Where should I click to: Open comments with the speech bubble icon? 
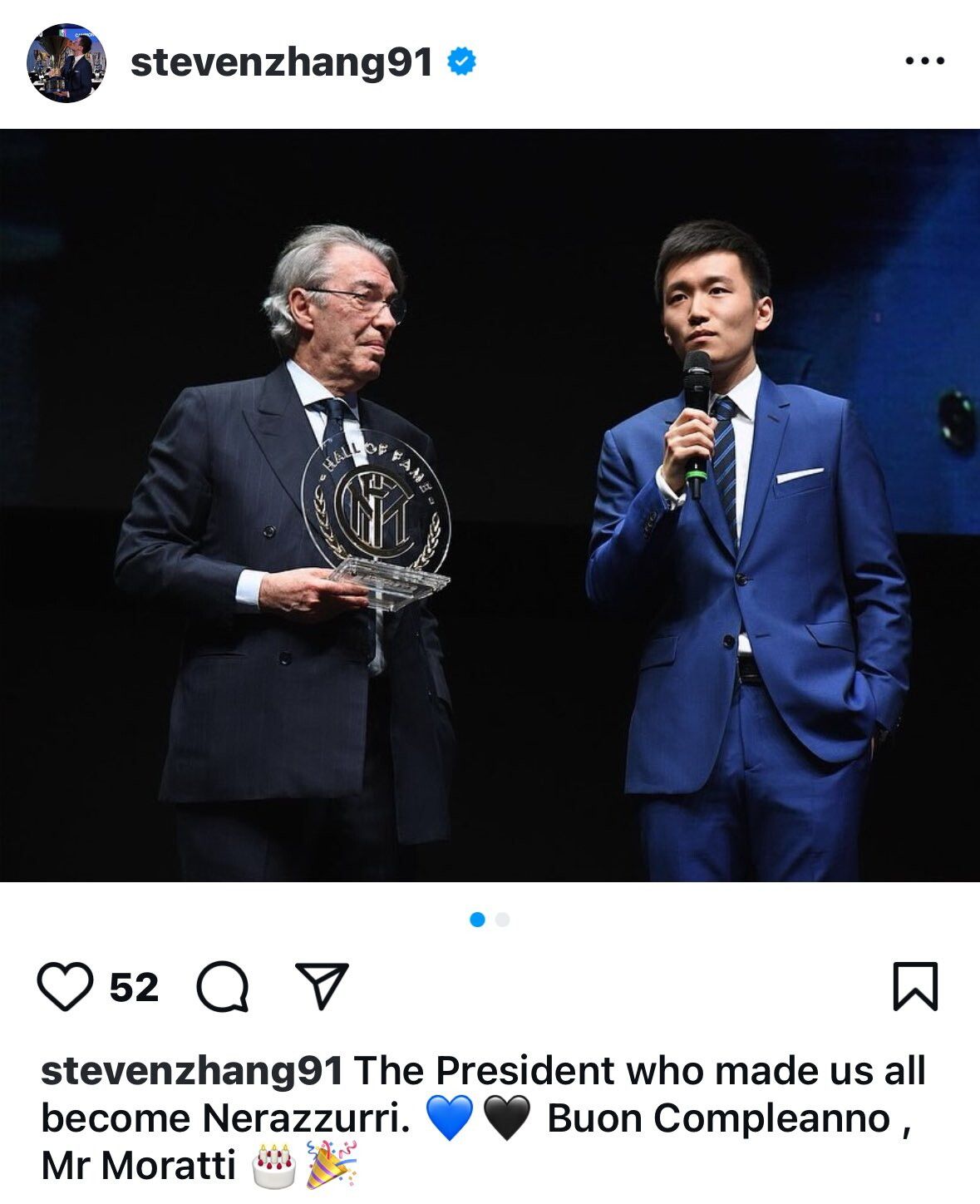point(222,986)
